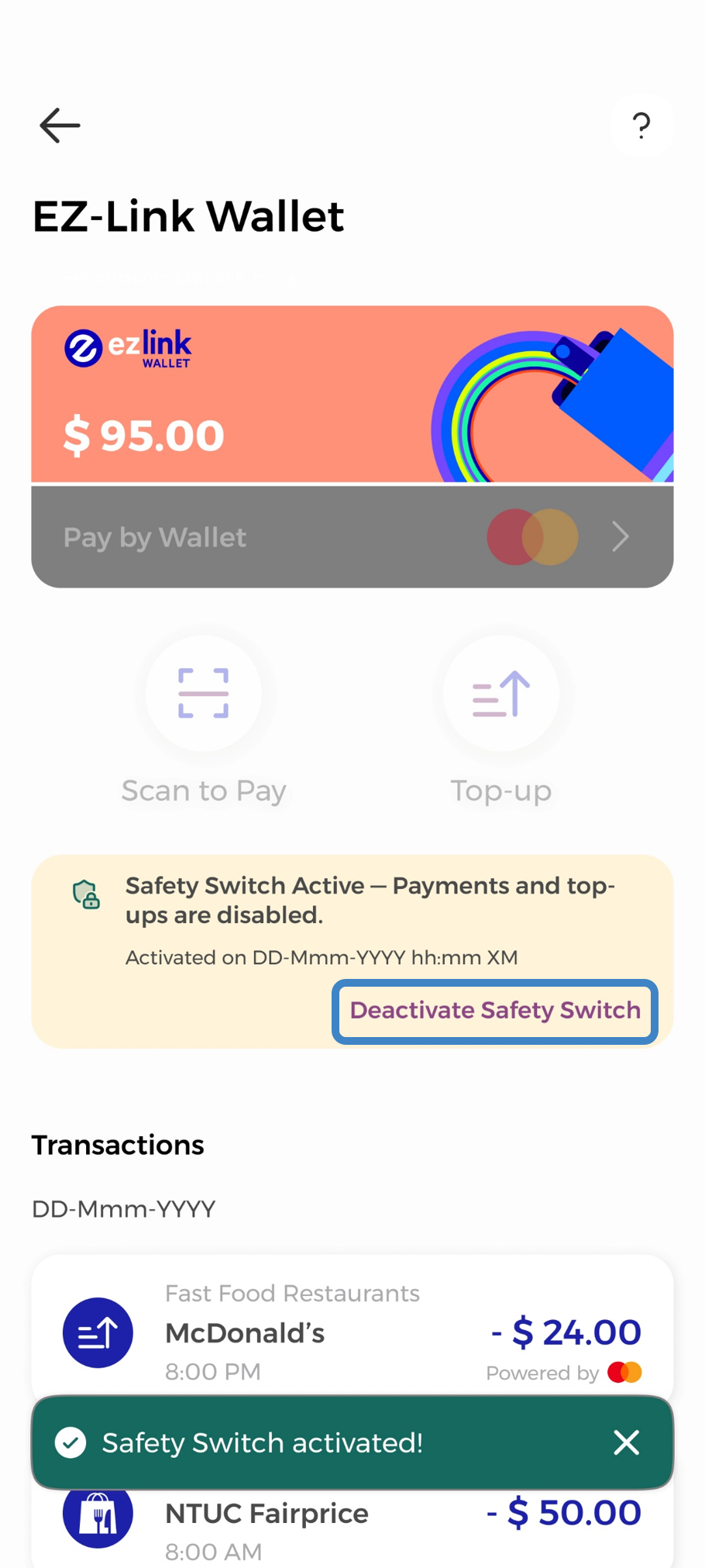Go back using the arrow icon
The height and width of the screenshot is (1568, 705).
click(60, 126)
